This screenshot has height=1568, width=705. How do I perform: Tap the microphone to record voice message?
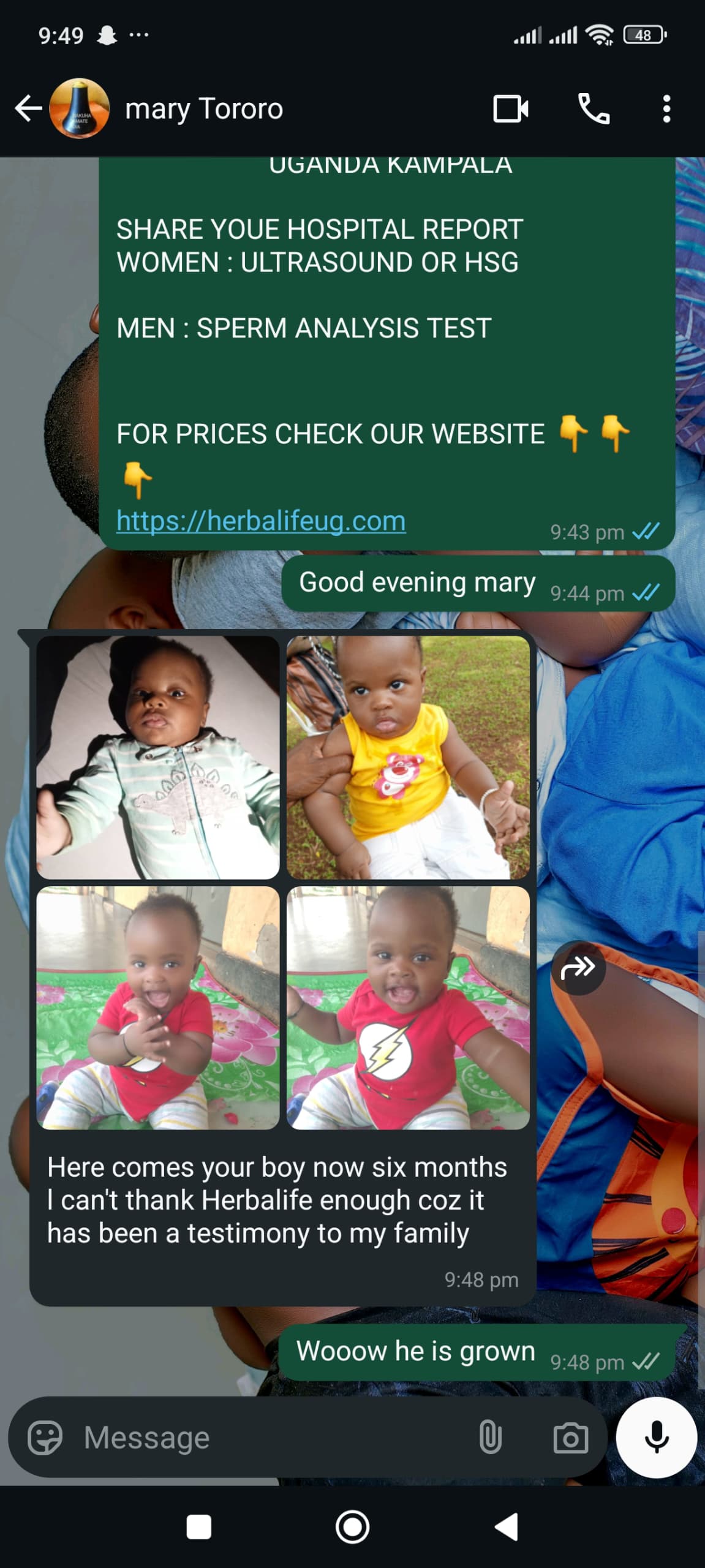coord(656,1437)
